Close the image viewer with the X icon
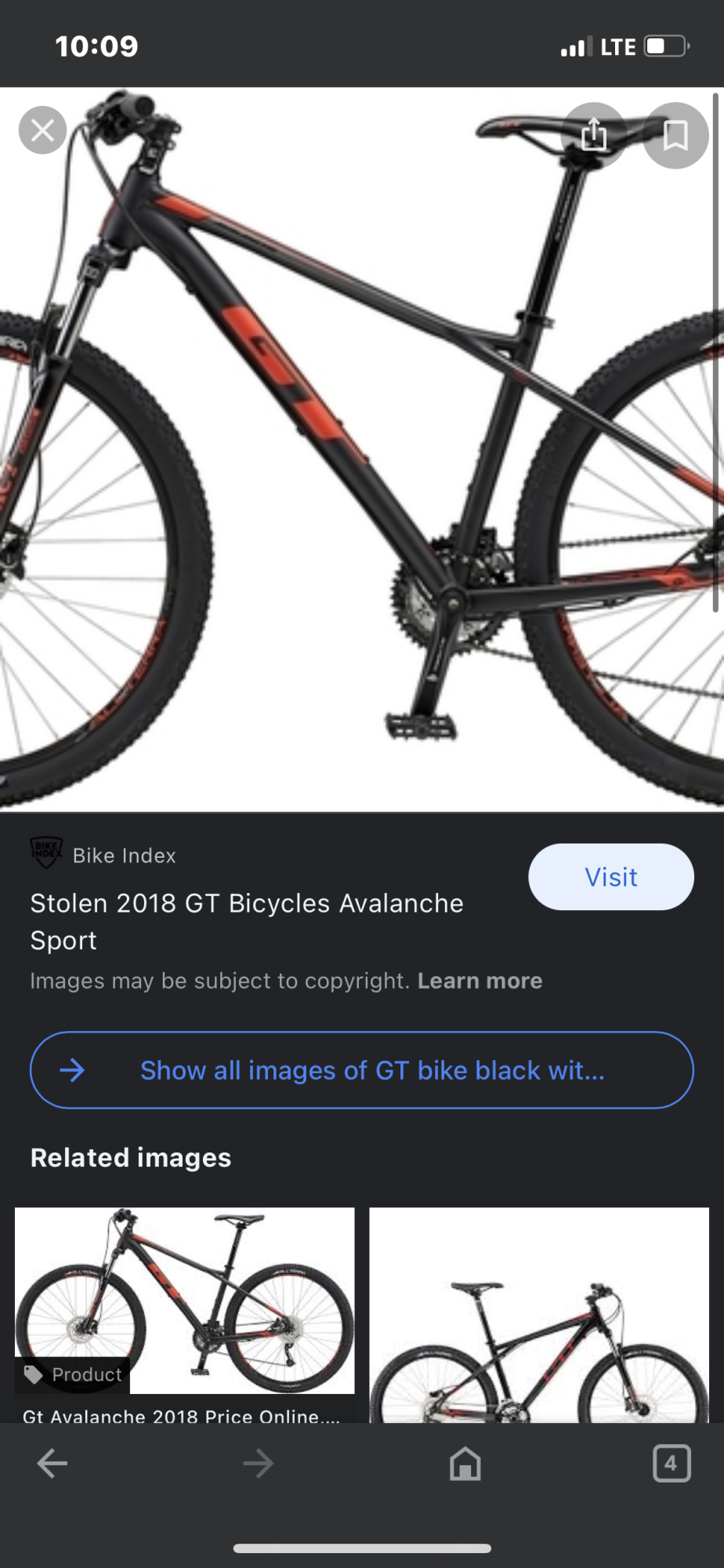This screenshot has height=1568, width=724. click(42, 130)
